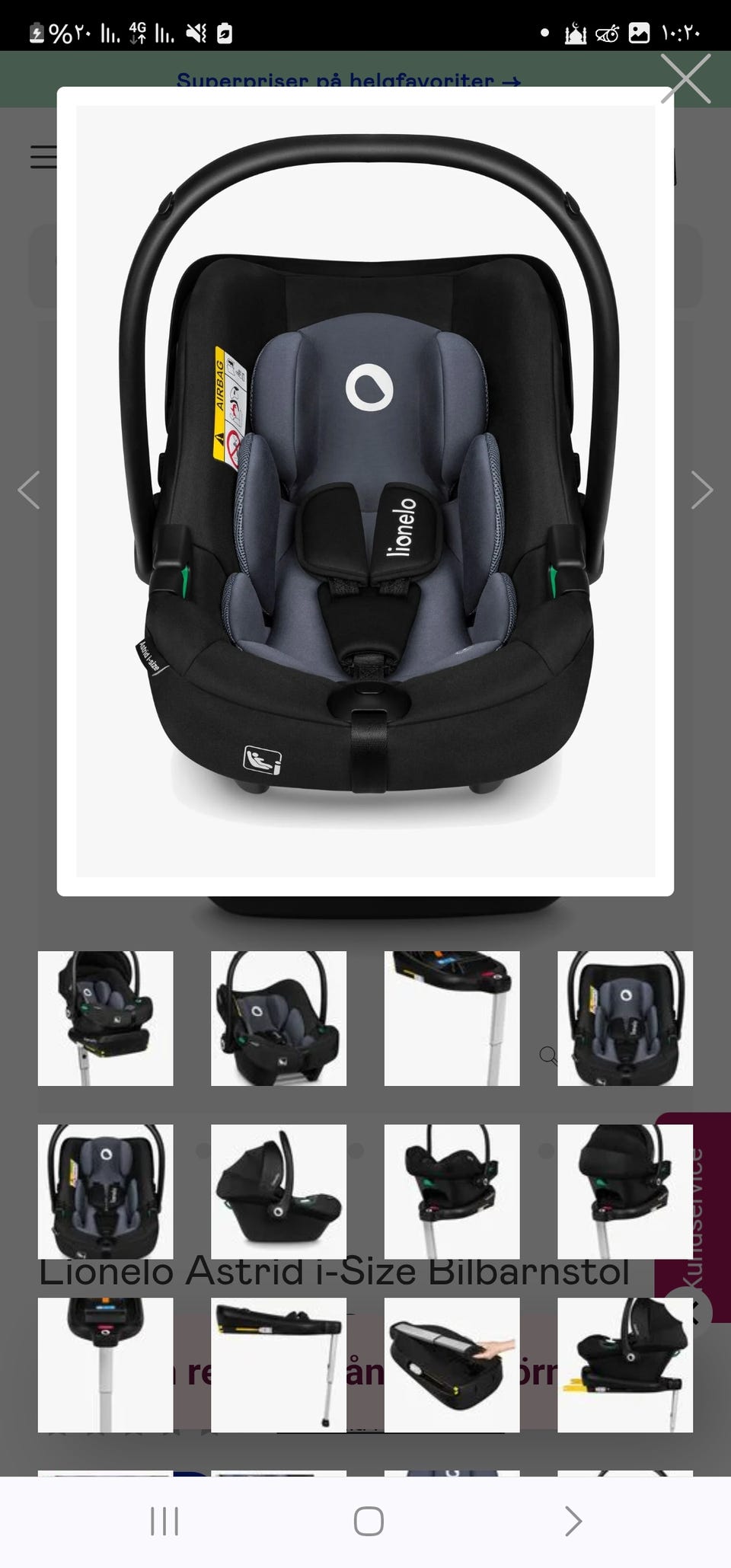Select thumbnail showing base in flat side profile
The width and height of the screenshot is (731, 1568).
[x=278, y=1365]
